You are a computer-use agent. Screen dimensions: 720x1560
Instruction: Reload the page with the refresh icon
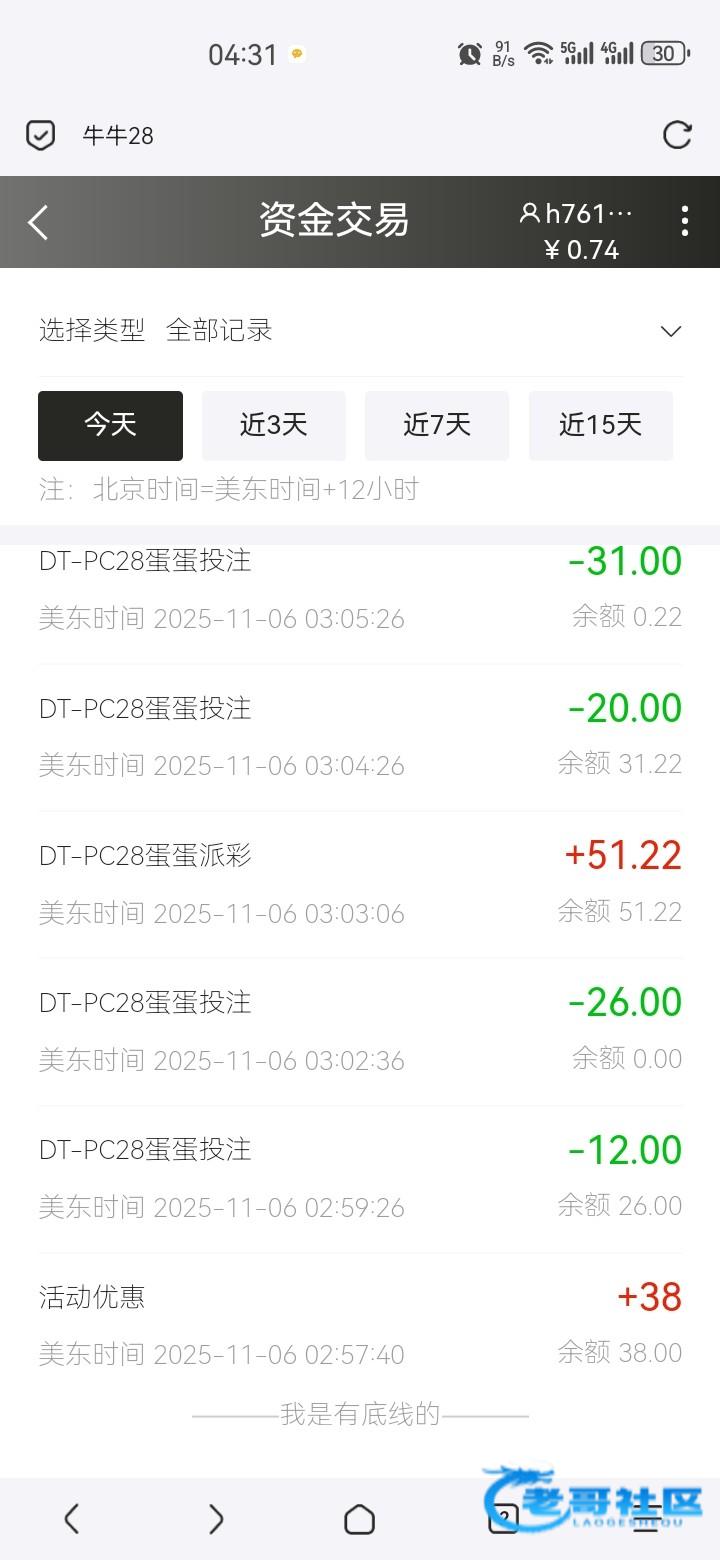click(x=677, y=135)
